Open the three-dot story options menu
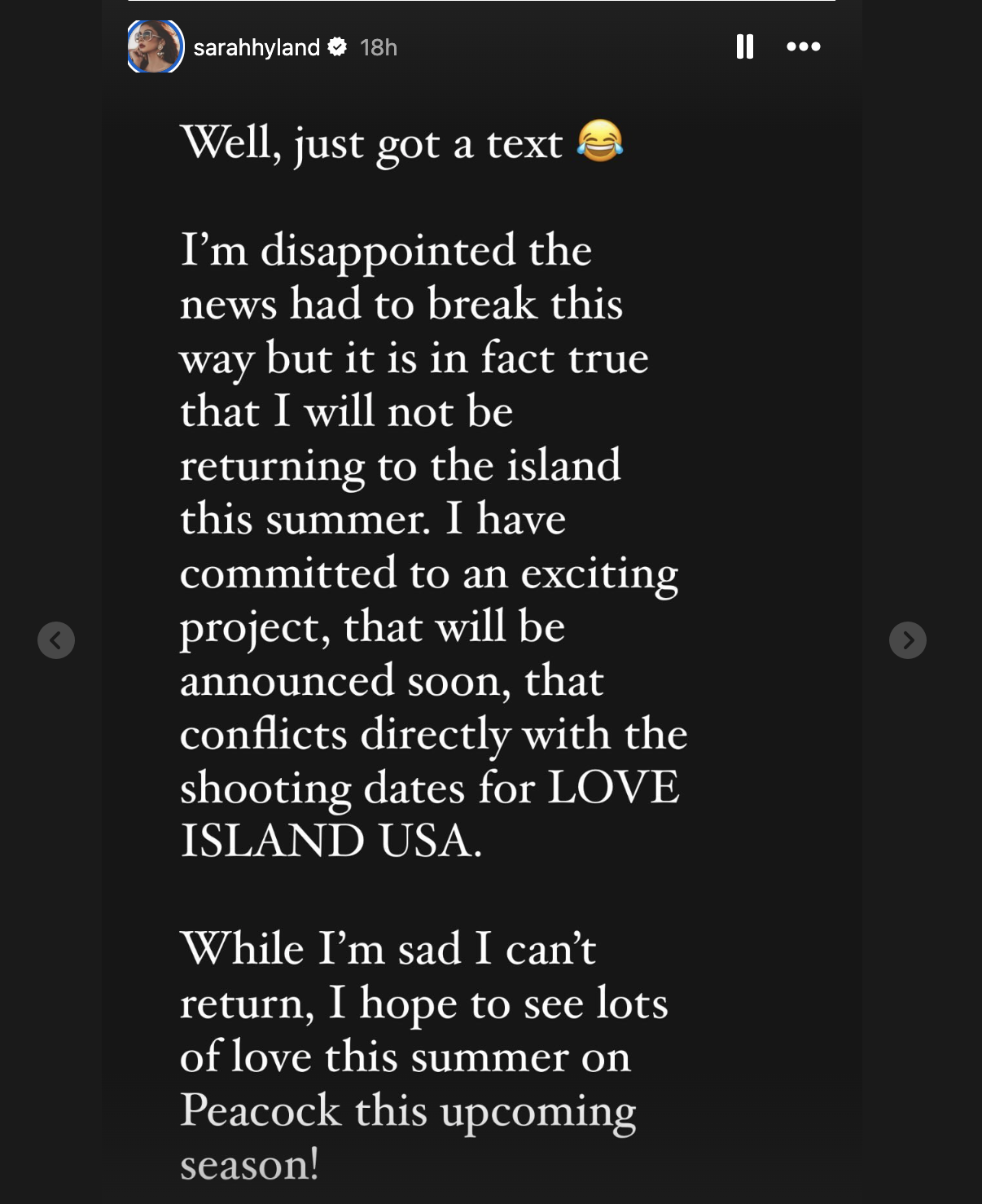Screen dimensions: 982x1204 [804, 46]
